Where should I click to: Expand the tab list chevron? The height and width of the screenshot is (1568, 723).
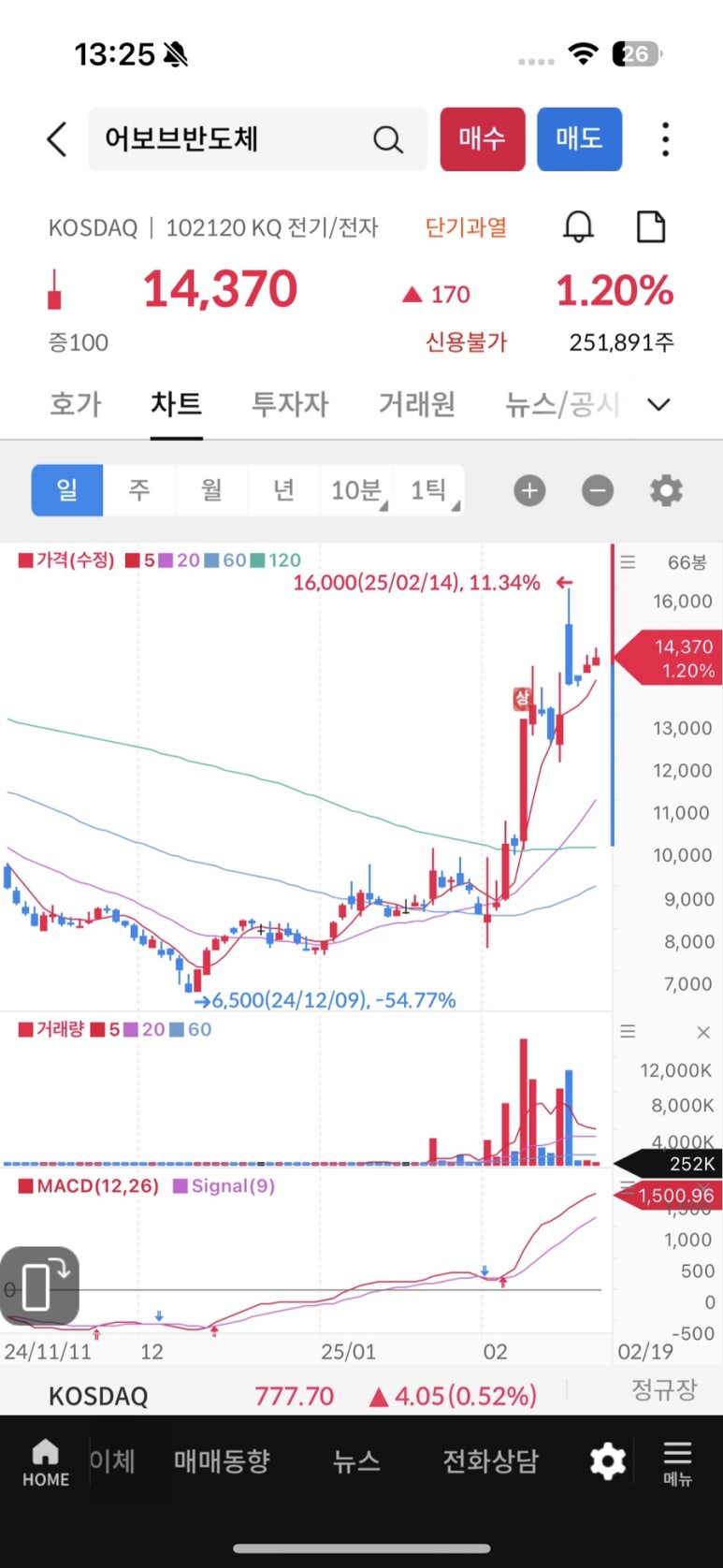pos(659,404)
